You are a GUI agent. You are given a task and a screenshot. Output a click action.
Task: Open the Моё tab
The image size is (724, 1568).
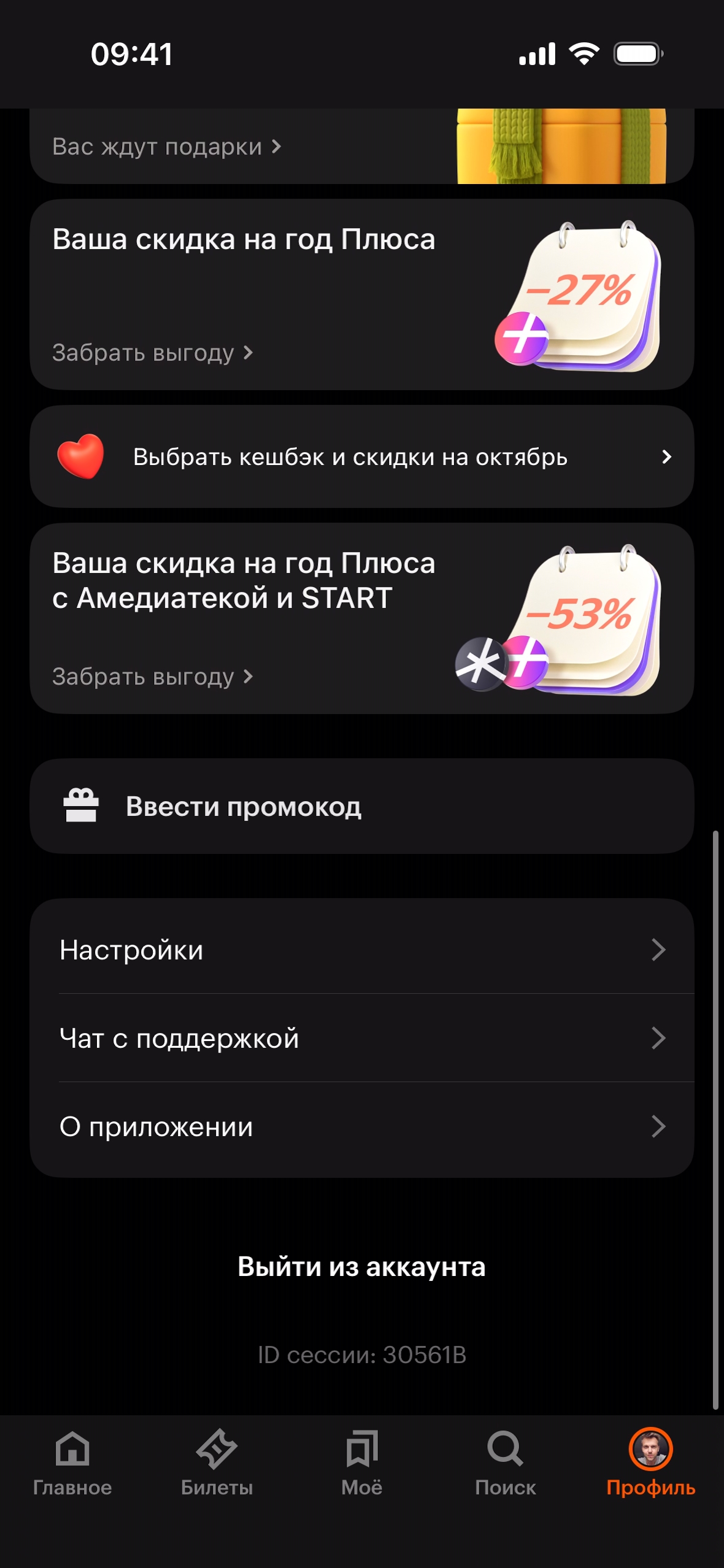click(x=361, y=1463)
